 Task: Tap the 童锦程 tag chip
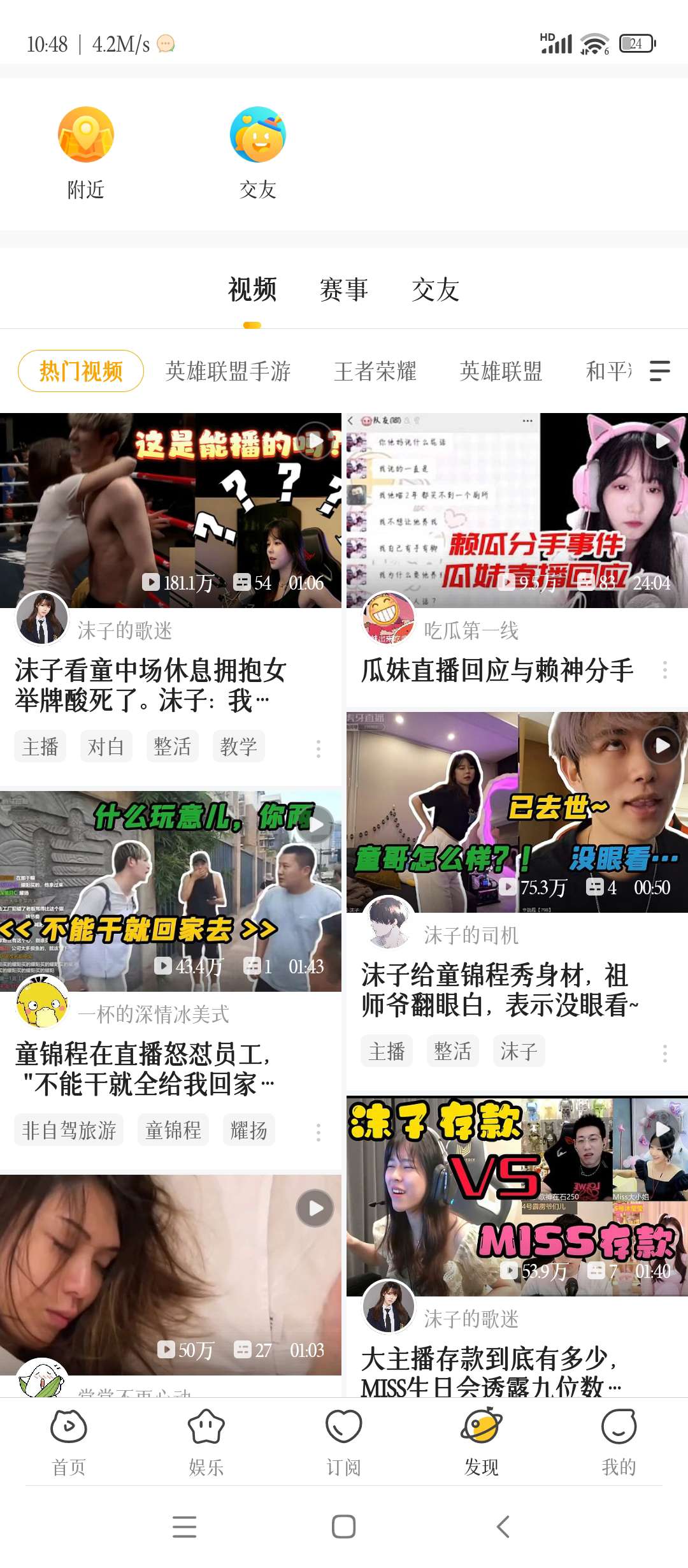tap(173, 1130)
